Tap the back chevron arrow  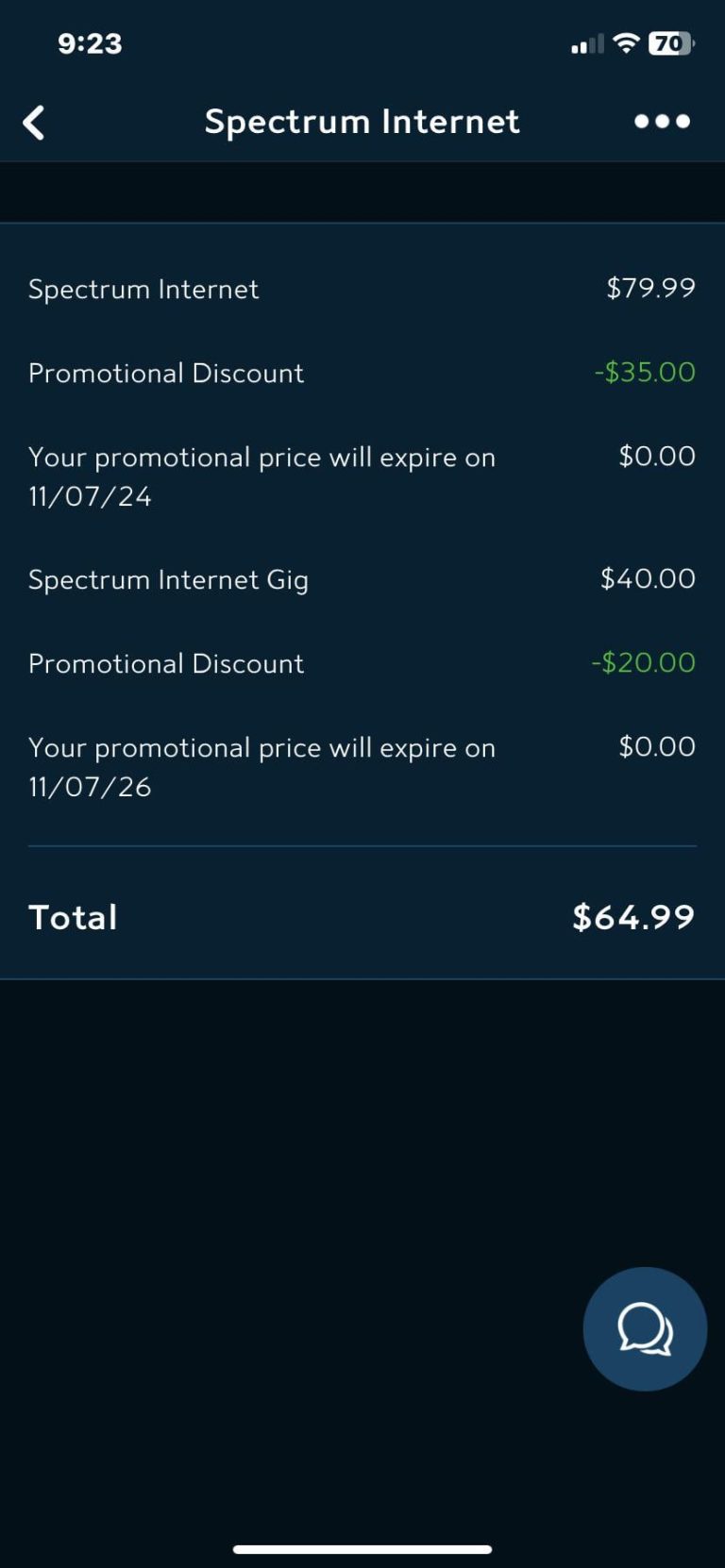(x=34, y=122)
